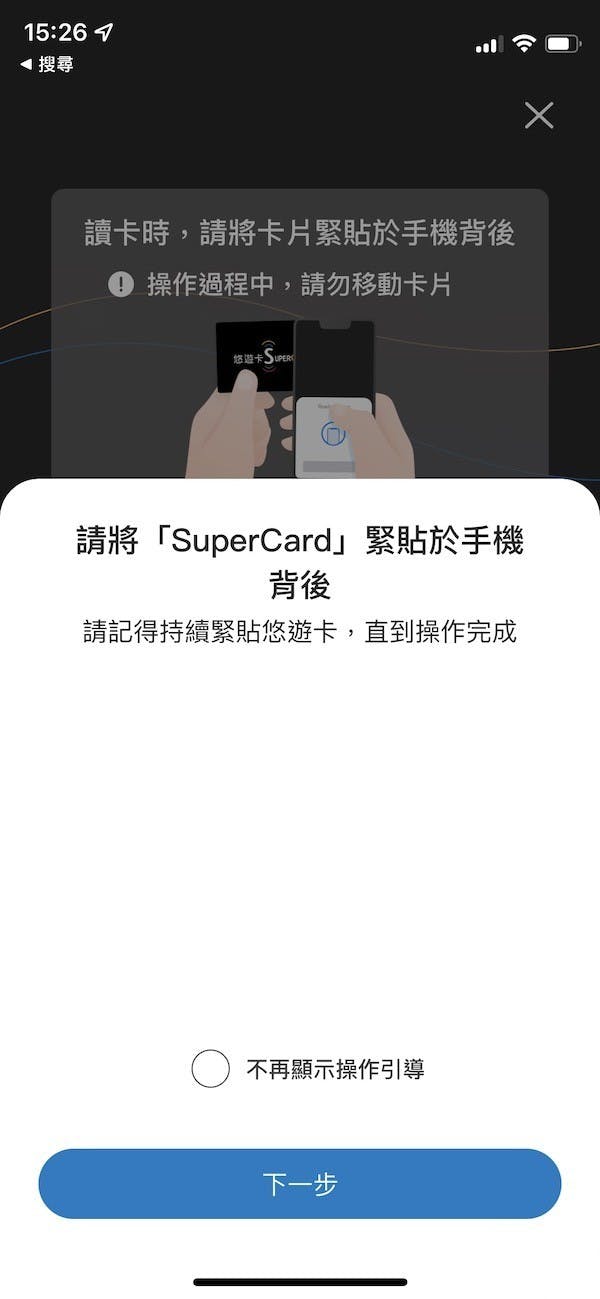600x1299 pixels.
Task: Check 不再顯示操作引導 option
Action: [211, 1069]
